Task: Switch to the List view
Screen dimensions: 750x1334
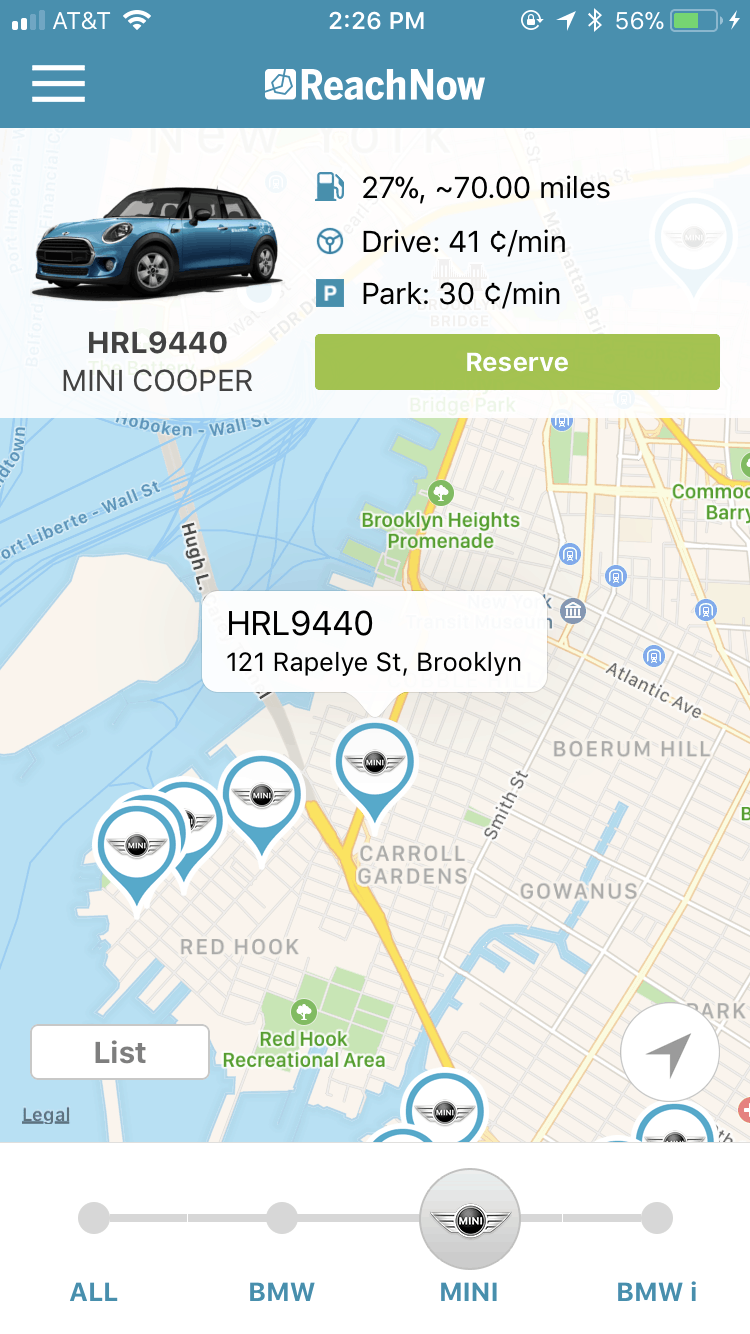Action: click(x=120, y=1052)
